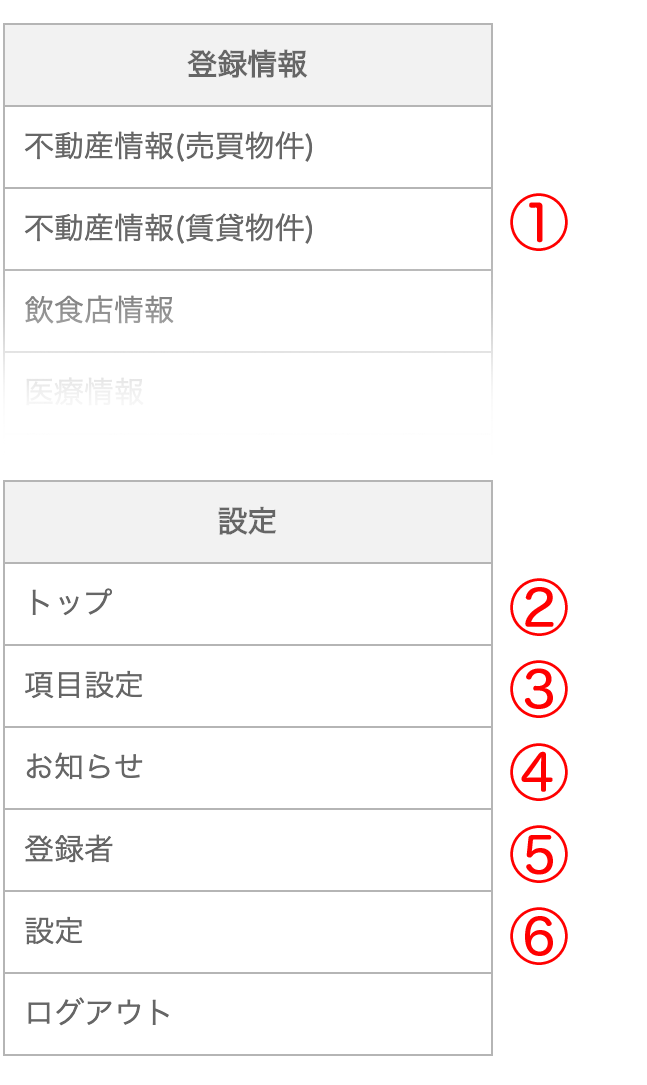The image size is (647, 1085).
Task: Open 項目設定
Action: (248, 686)
